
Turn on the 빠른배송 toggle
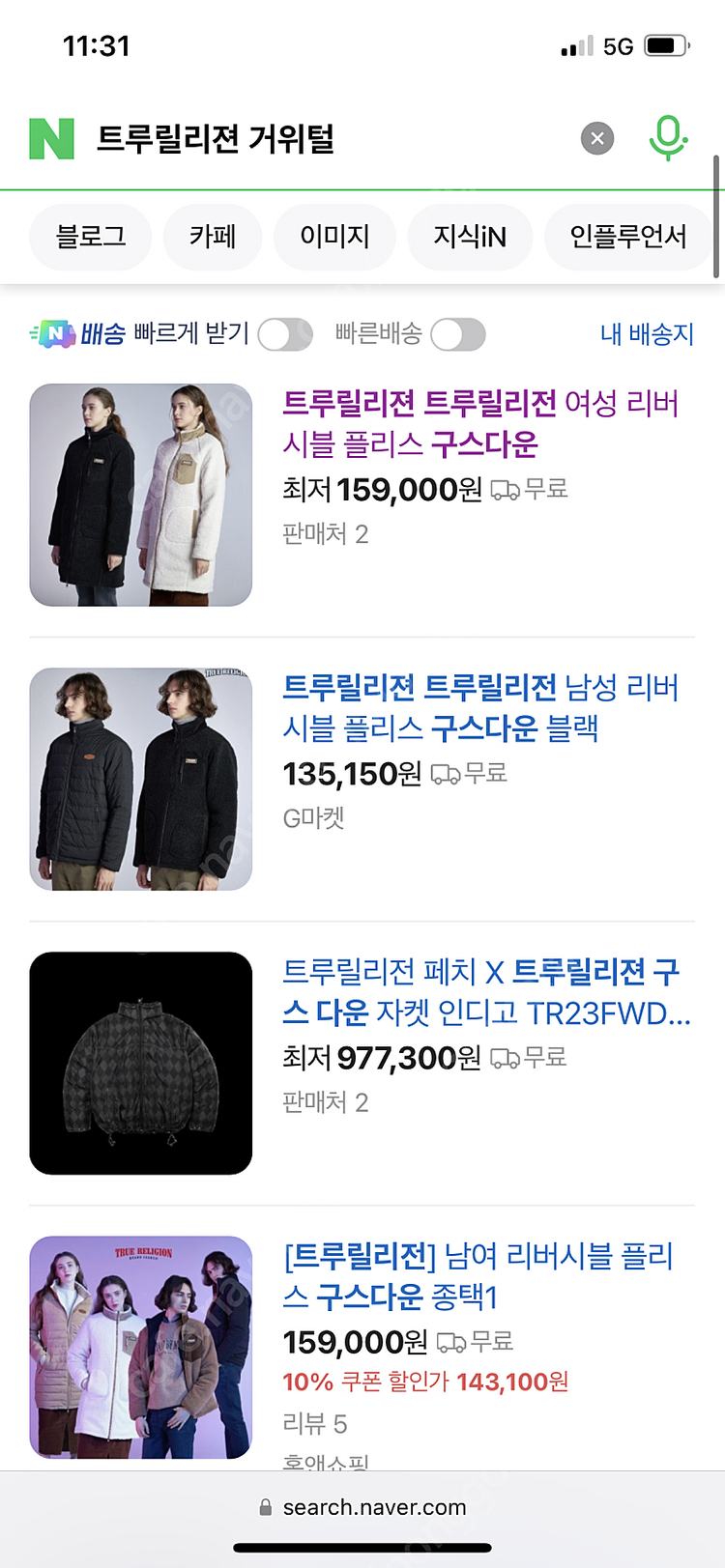(x=457, y=335)
